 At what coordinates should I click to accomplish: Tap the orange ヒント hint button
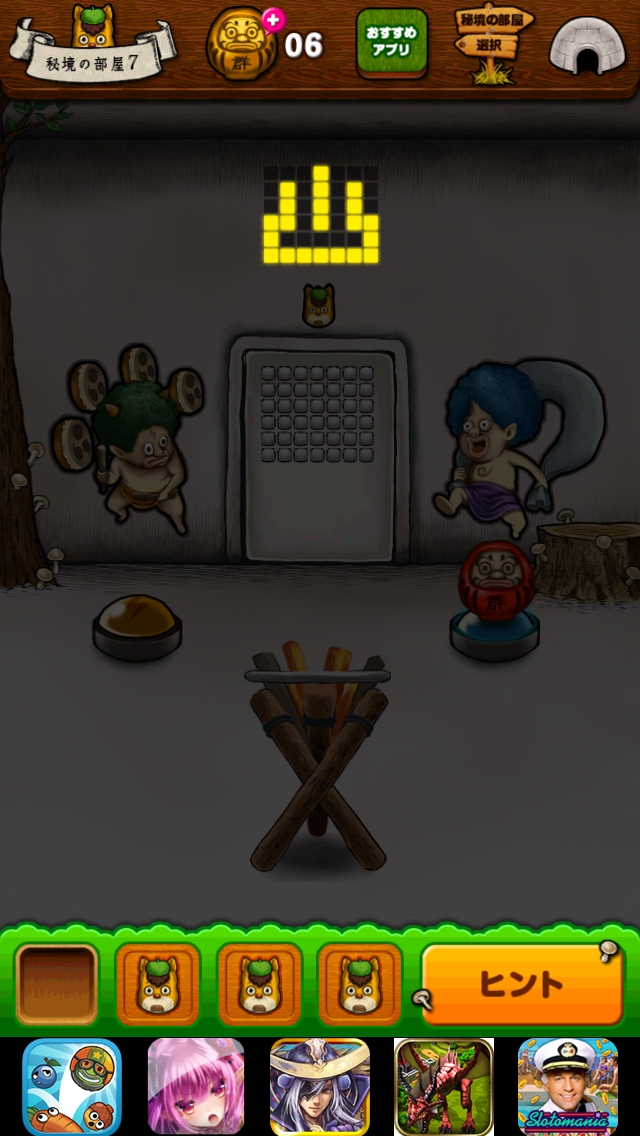521,985
